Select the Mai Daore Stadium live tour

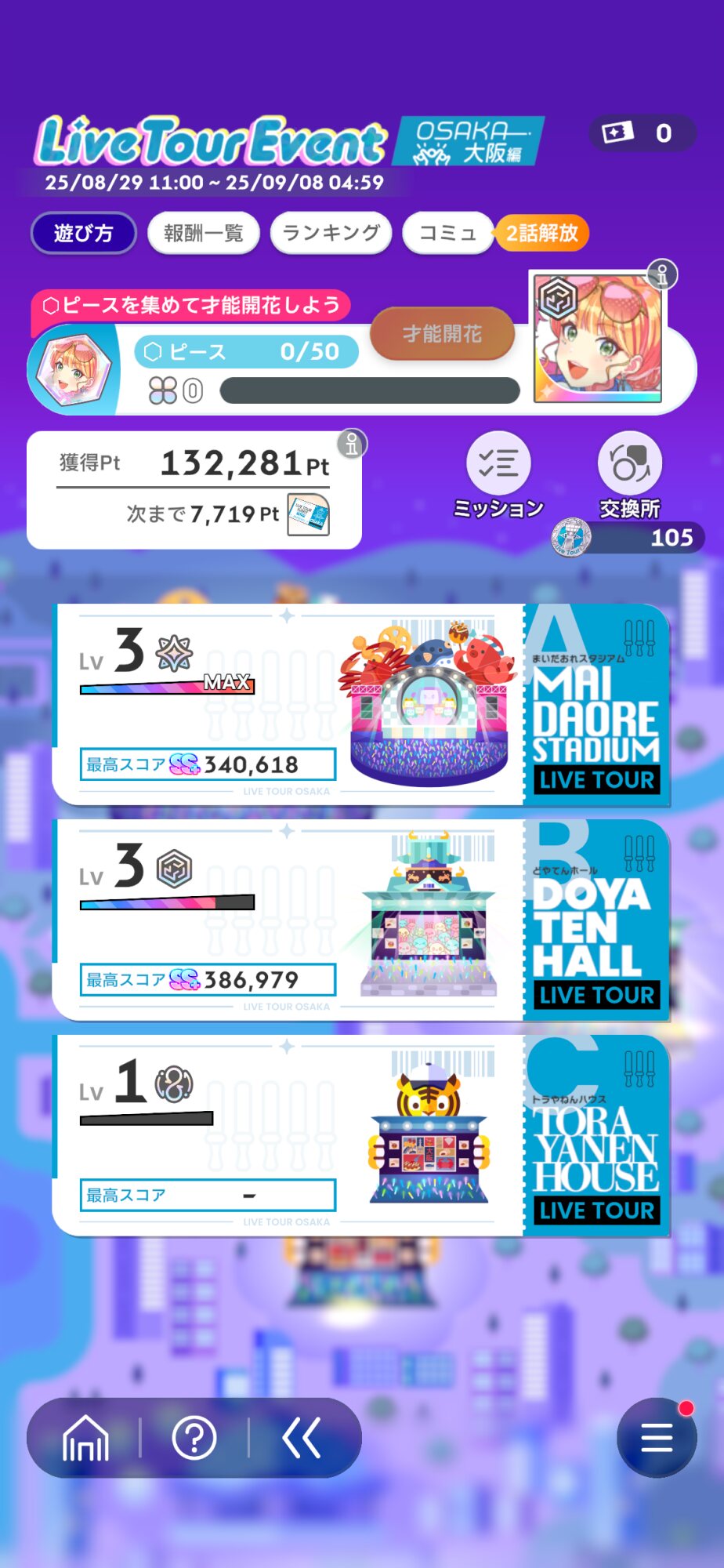(x=361, y=704)
